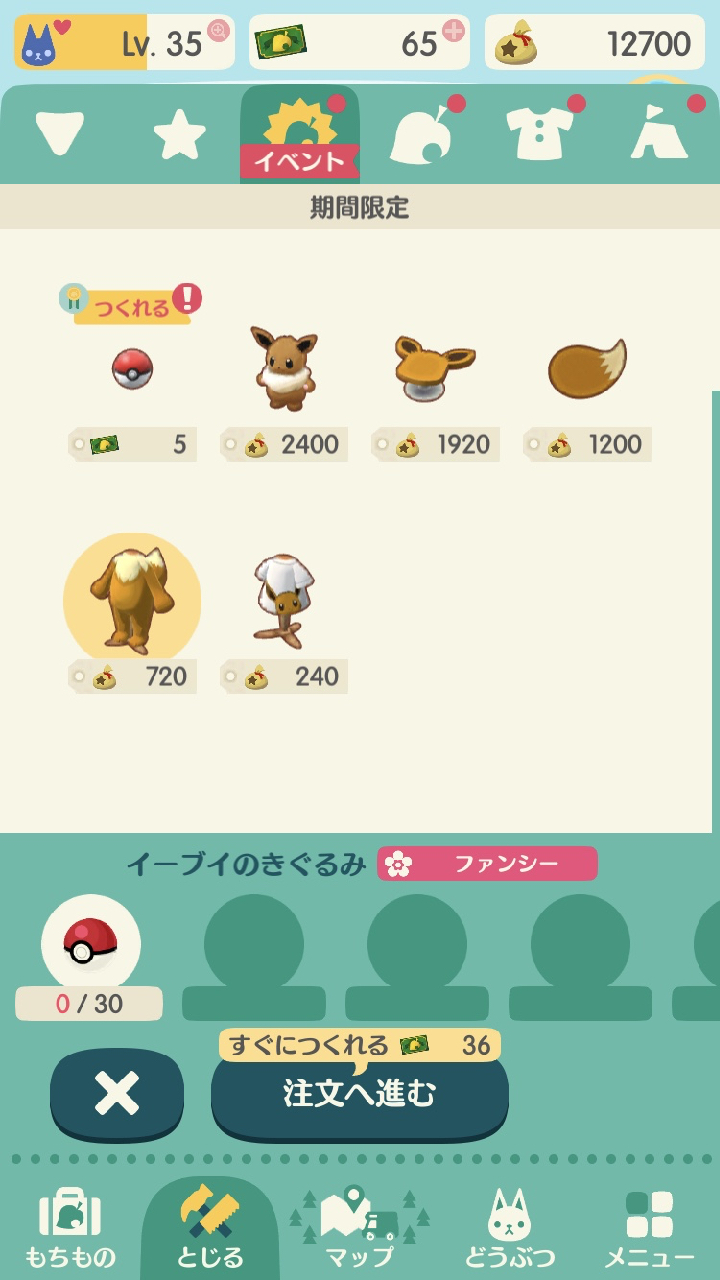Open the マップ map
The image size is (720, 1280).
[x=360, y=1228]
